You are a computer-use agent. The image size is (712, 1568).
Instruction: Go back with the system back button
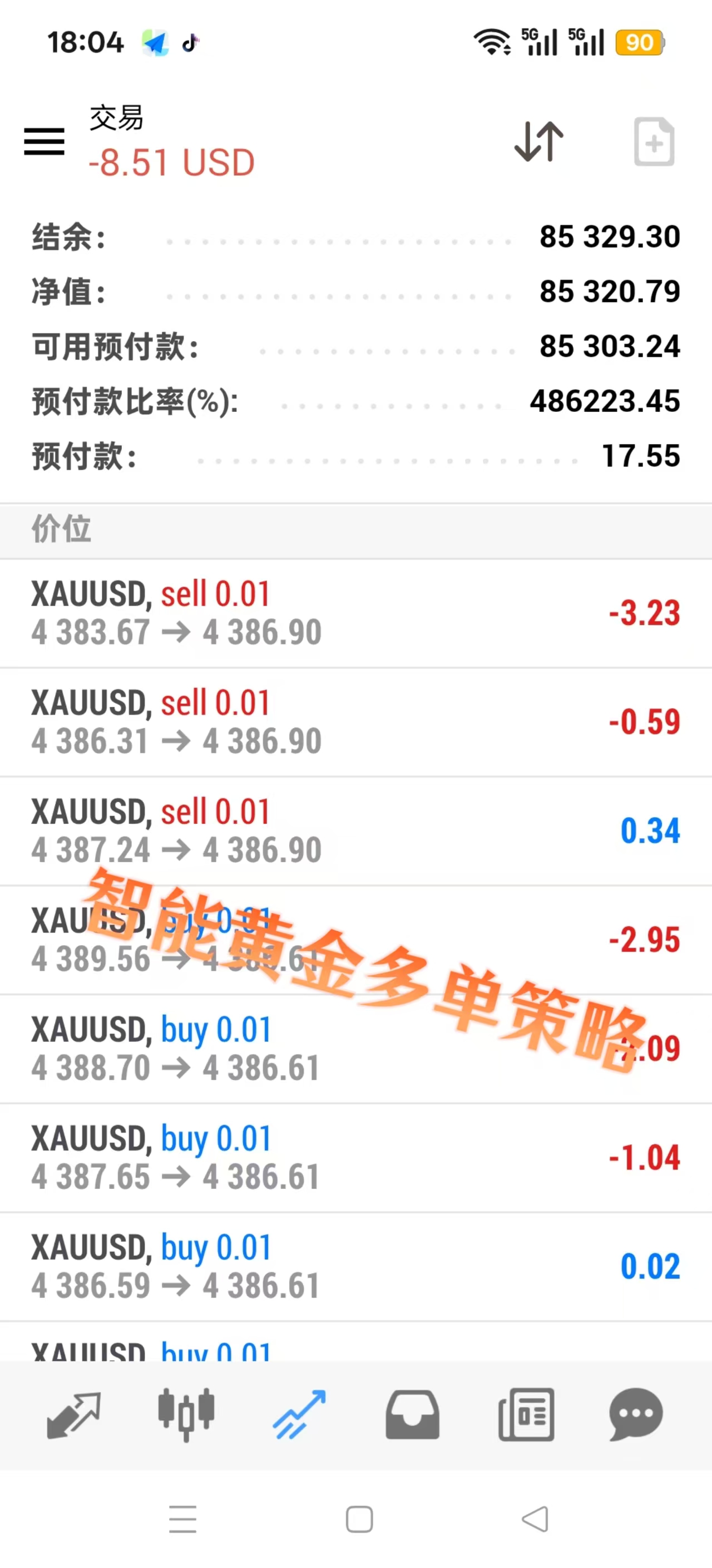pyautogui.click(x=535, y=1520)
